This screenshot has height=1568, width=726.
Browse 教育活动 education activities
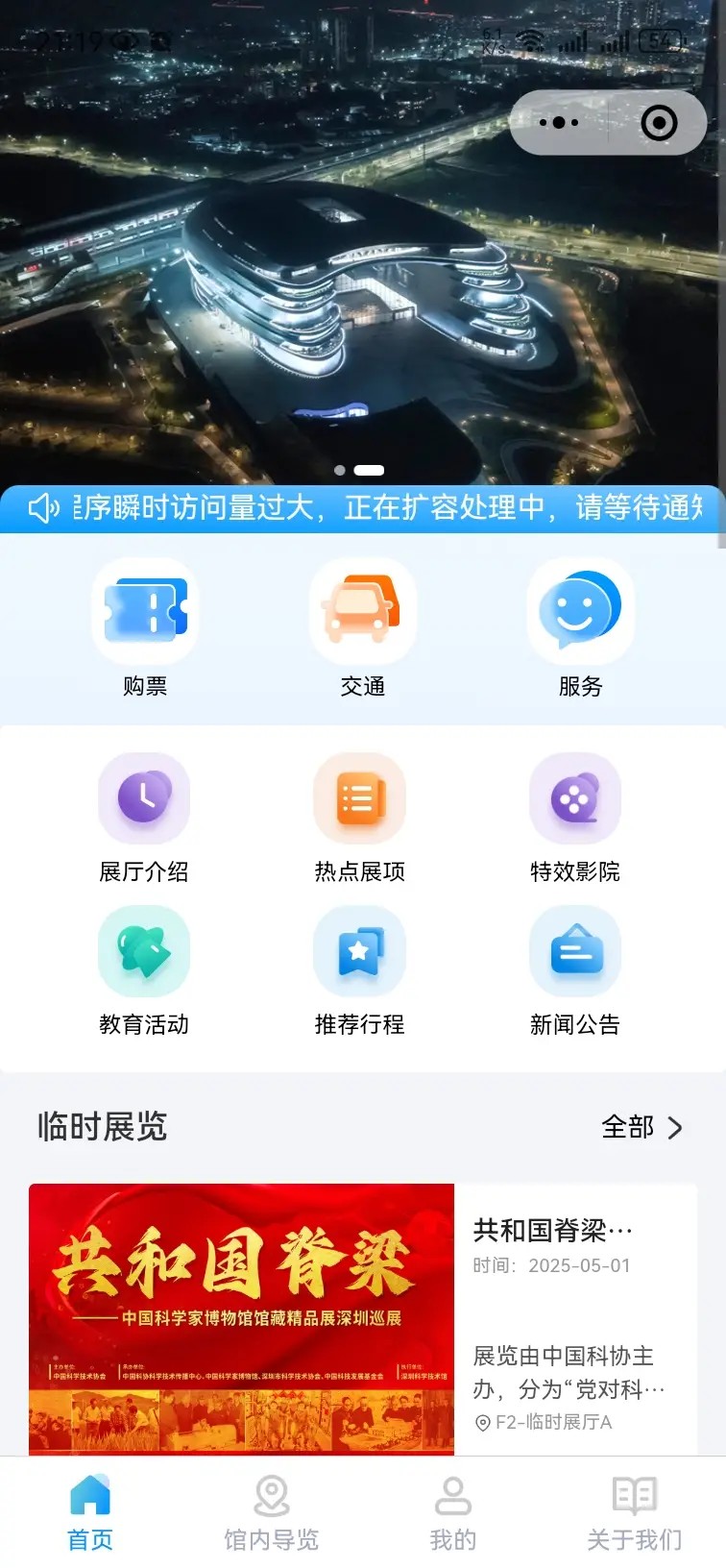pyautogui.click(x=144, y=970)
